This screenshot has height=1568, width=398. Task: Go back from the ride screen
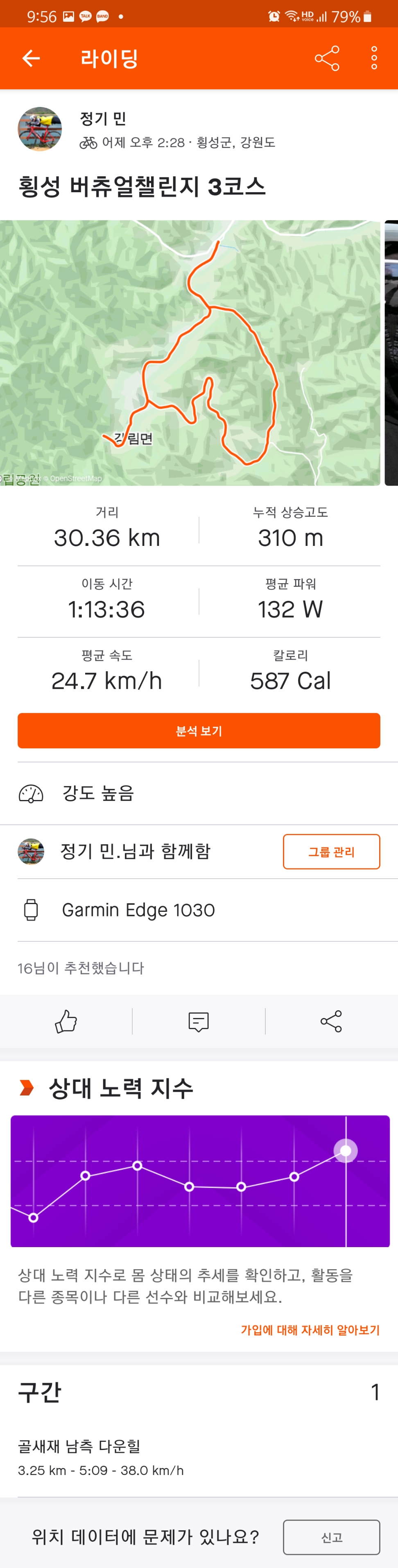point(30,59)
